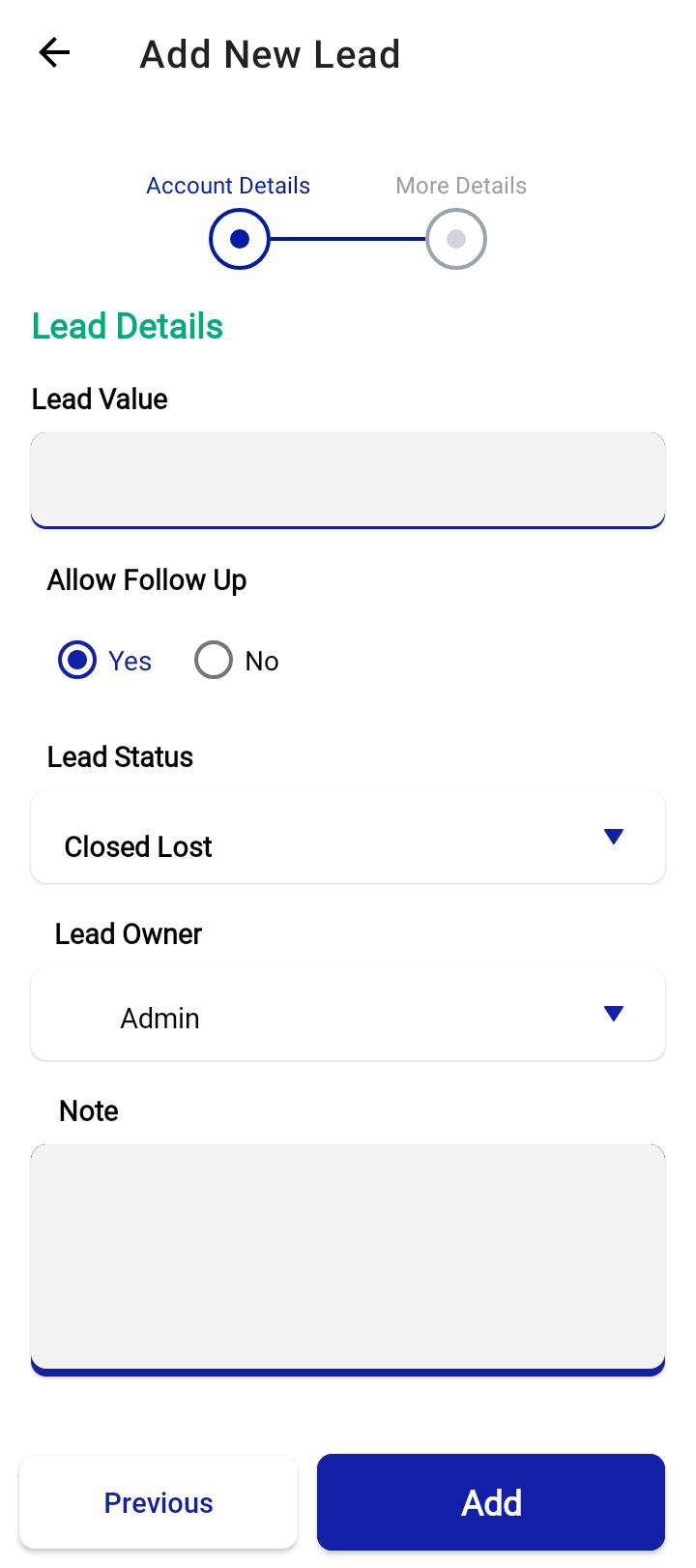Select the Account Details step circle
This screenshot has width=696, height=1568.
click(x=239, y=238)
